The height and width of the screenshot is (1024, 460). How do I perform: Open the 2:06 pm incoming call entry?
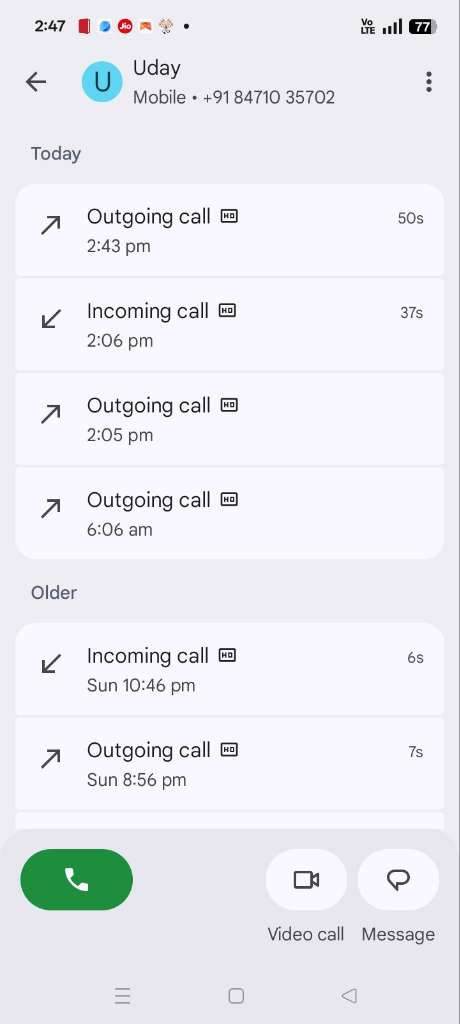229,325
